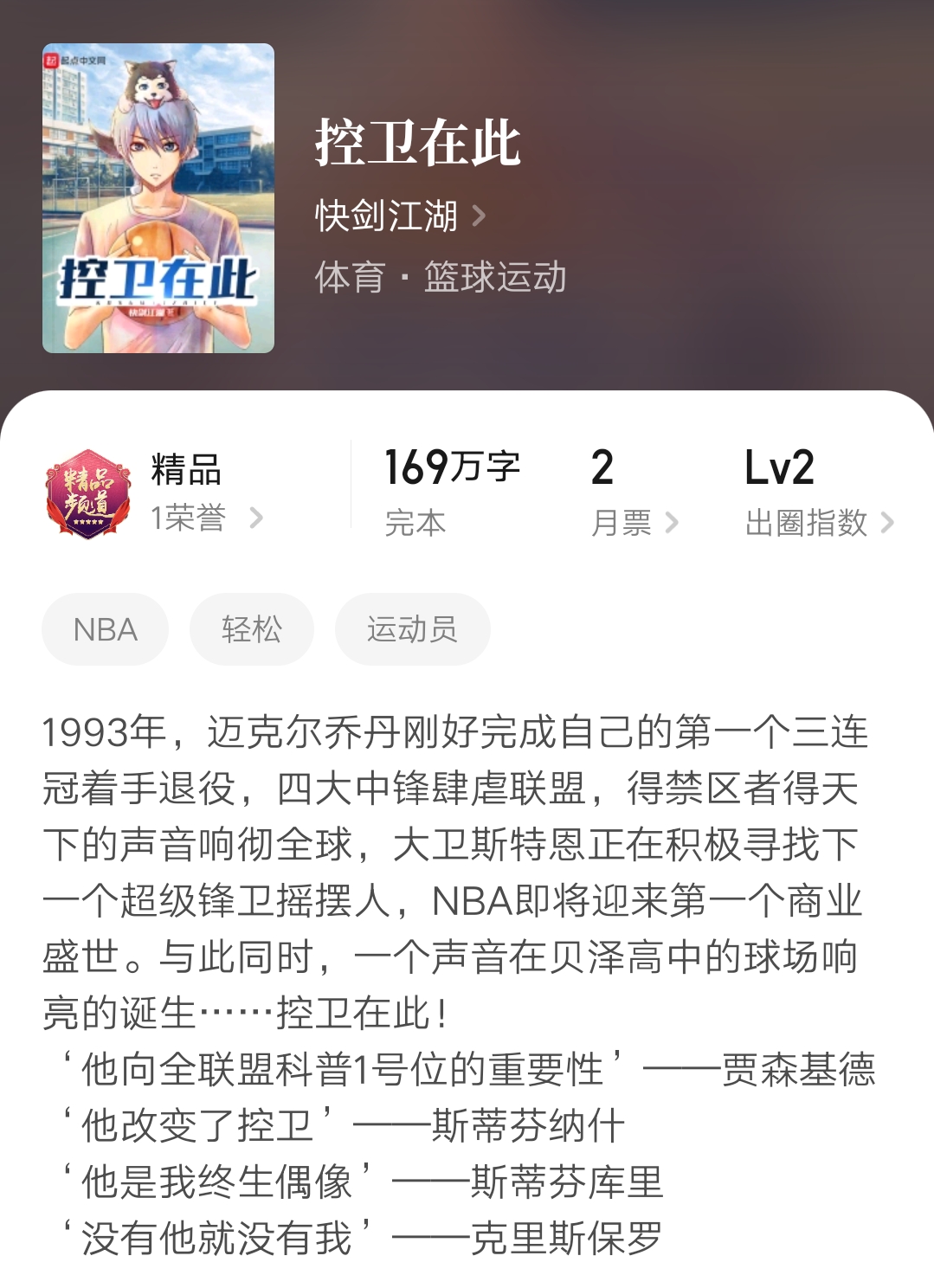Click the 169万字 word count stat
934x1288 pixels.
pyautogui.click(x=453, y=467)
